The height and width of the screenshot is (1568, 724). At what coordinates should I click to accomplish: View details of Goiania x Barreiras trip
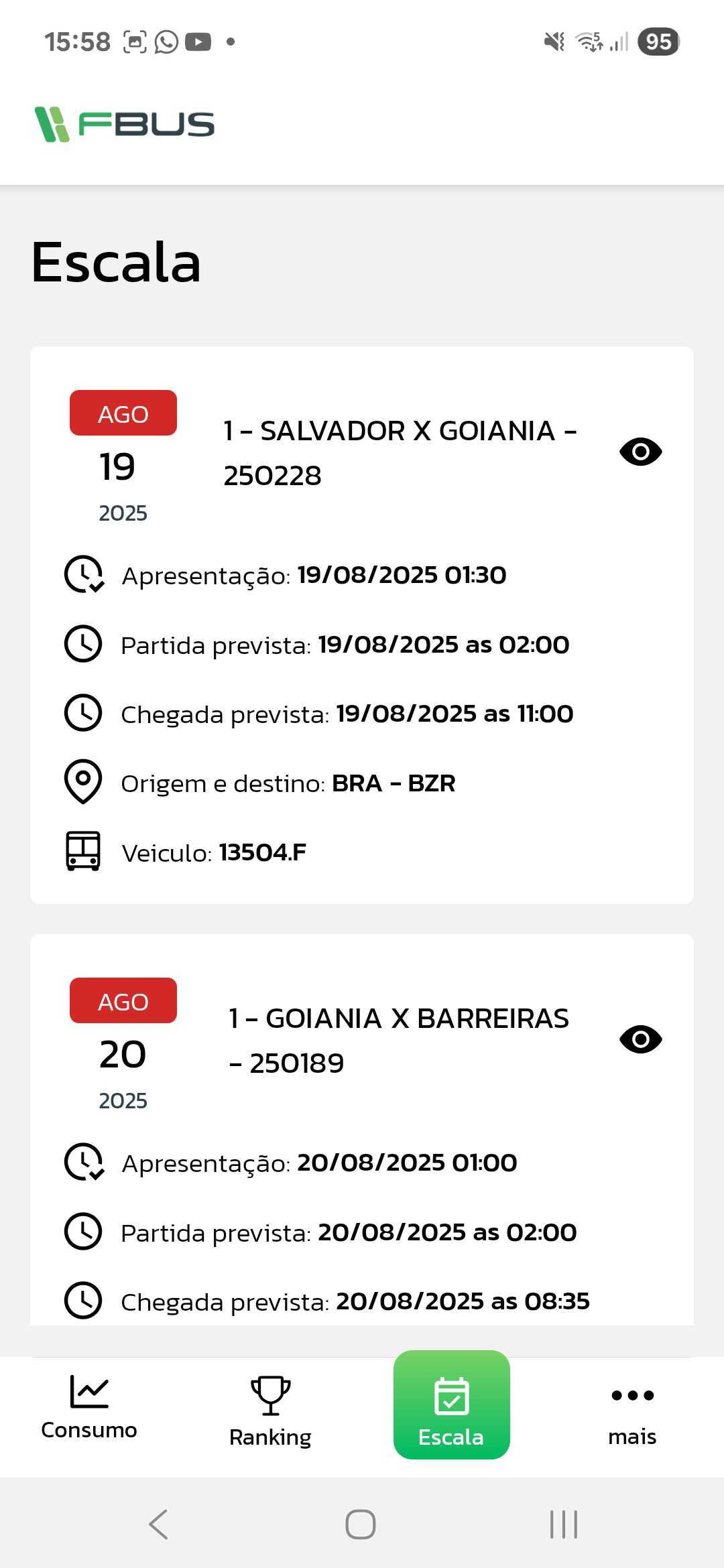pos(640,1039)
